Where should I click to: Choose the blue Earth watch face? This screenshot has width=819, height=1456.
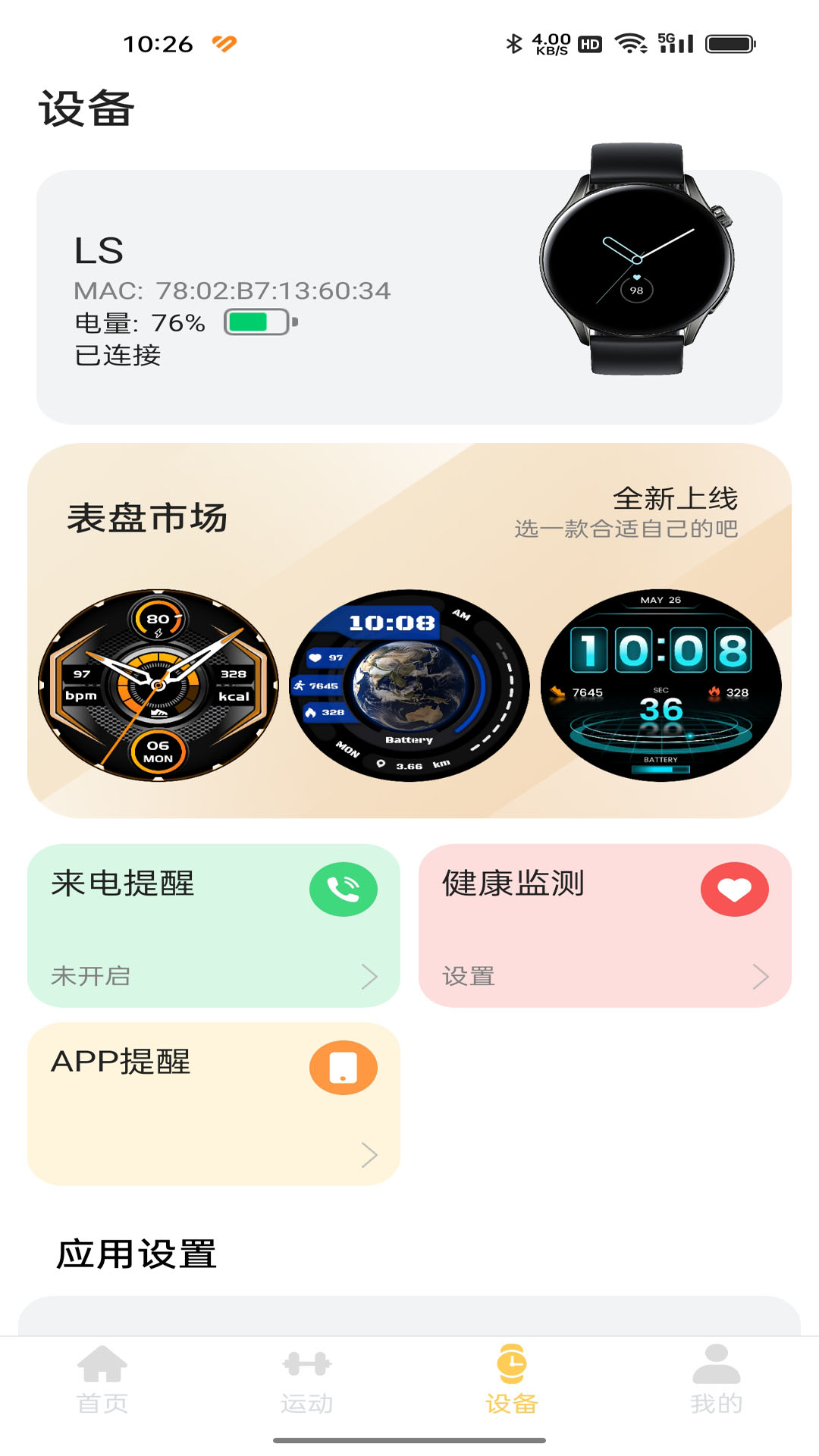409,686
